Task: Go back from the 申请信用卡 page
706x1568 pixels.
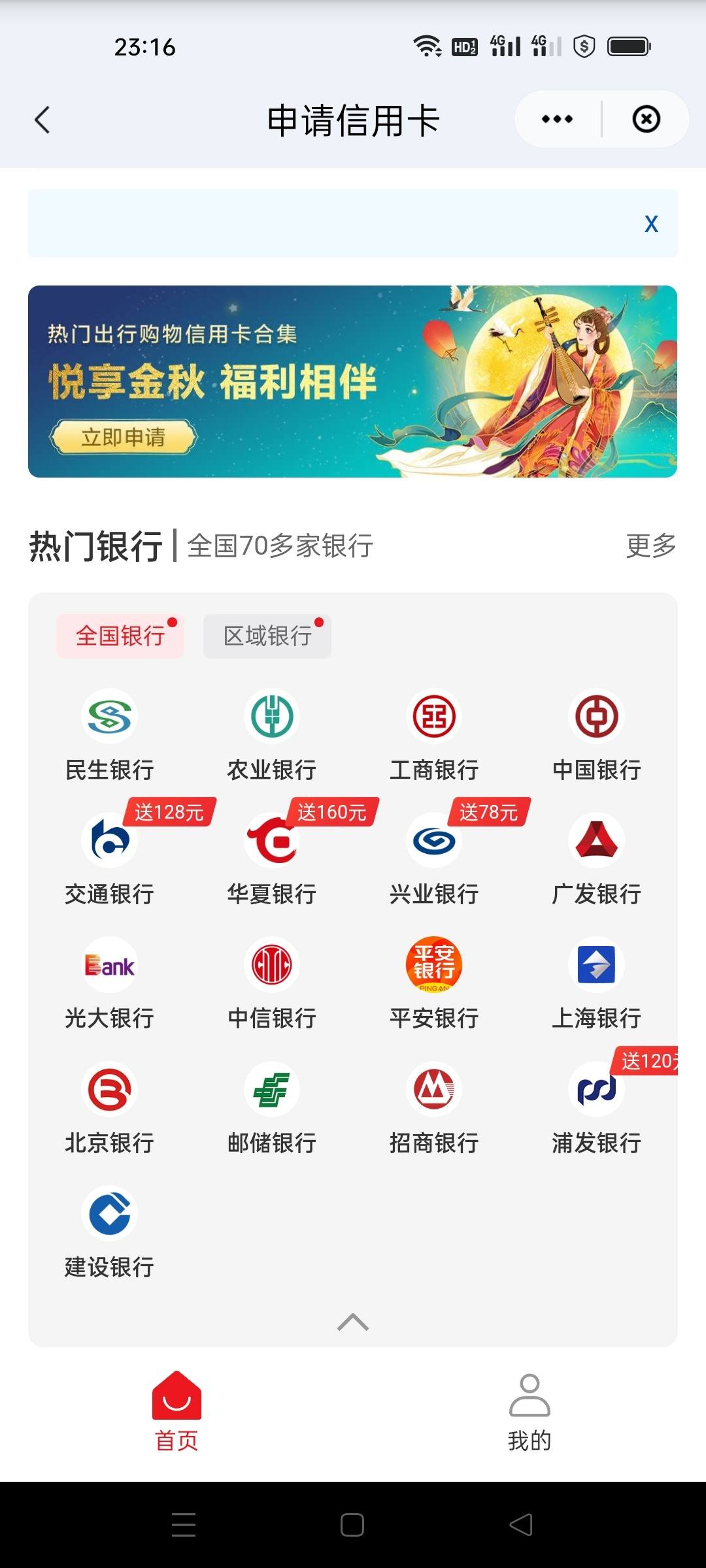Action: pyautogui.click(x=42, y=120)
